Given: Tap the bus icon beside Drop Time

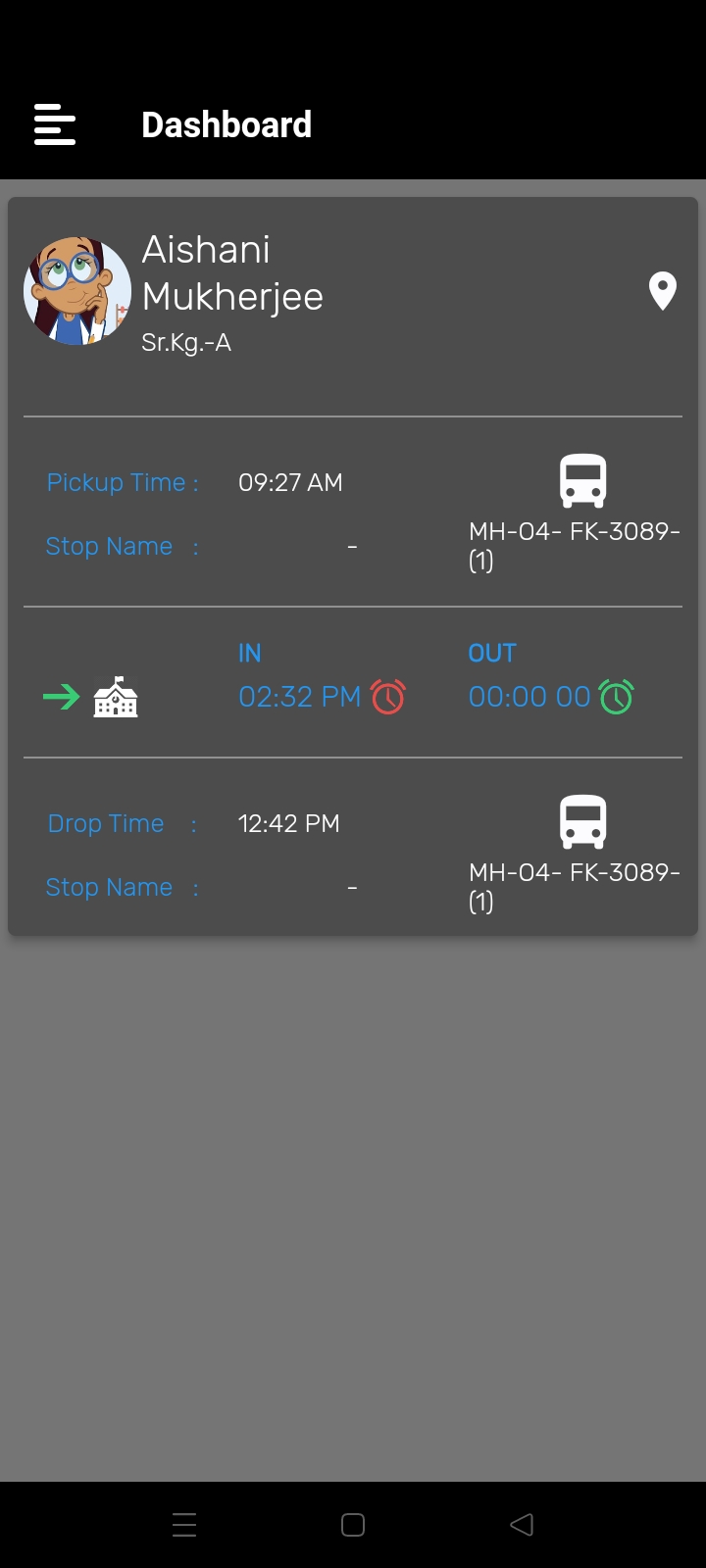Looking at the screenshot, I should click(x=583, y=821).
